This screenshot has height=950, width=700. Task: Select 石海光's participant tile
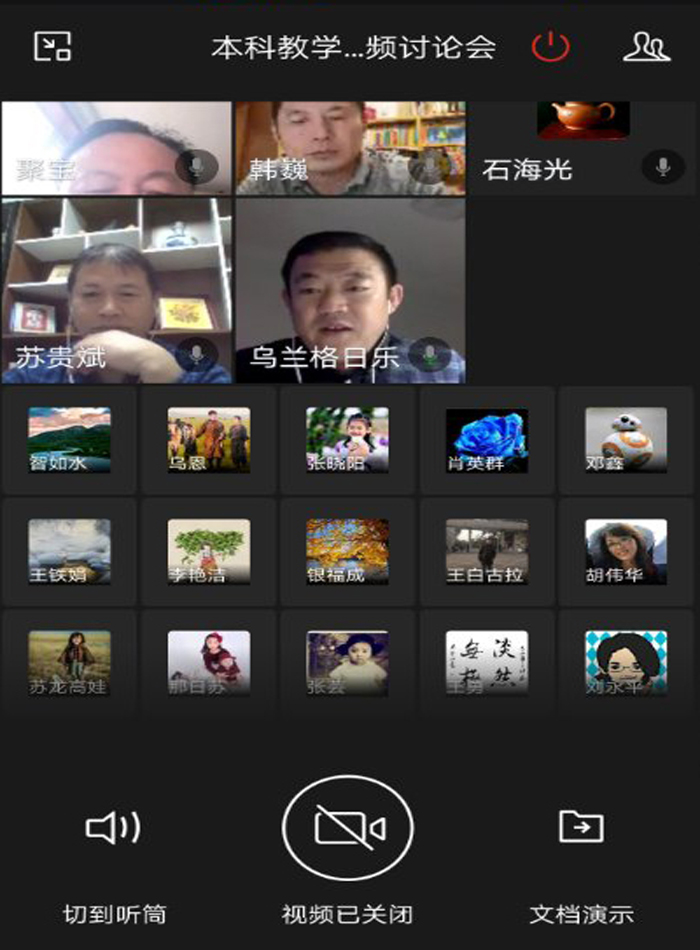584,147
